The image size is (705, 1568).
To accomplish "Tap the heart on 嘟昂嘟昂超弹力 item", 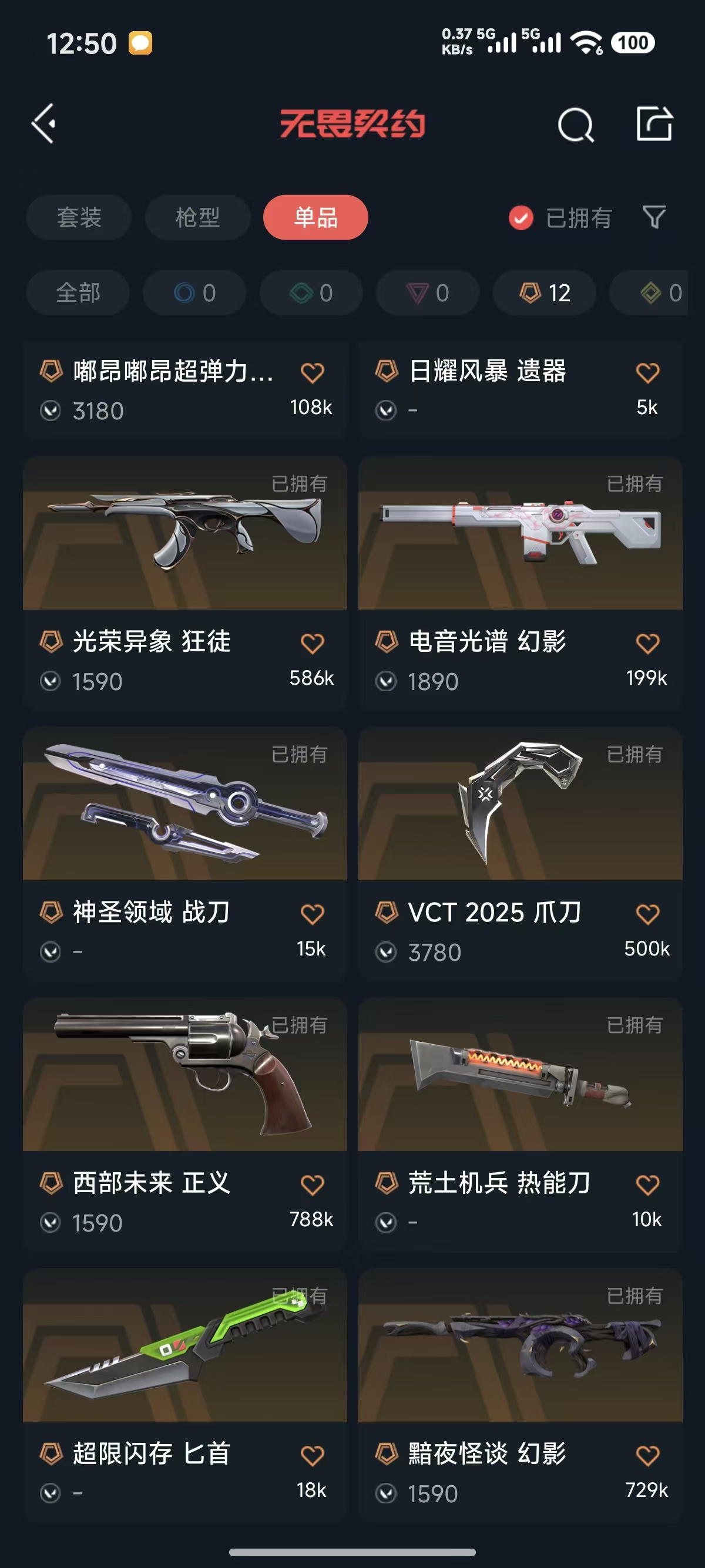I will point(313,372).
